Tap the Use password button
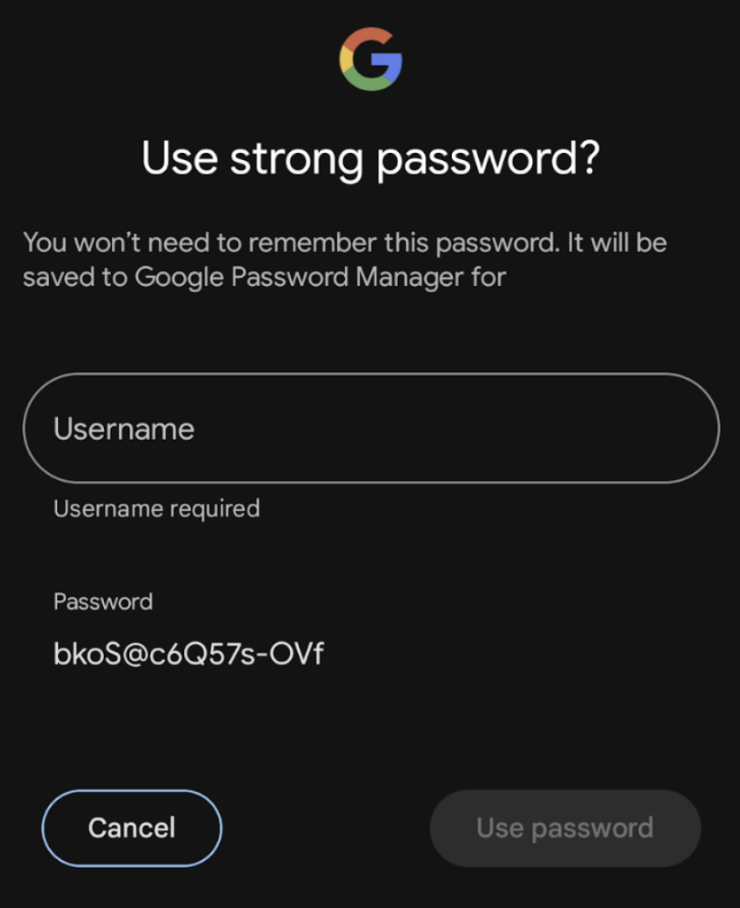740x908 pixels. pyautogui.click(x=565, y=828)
